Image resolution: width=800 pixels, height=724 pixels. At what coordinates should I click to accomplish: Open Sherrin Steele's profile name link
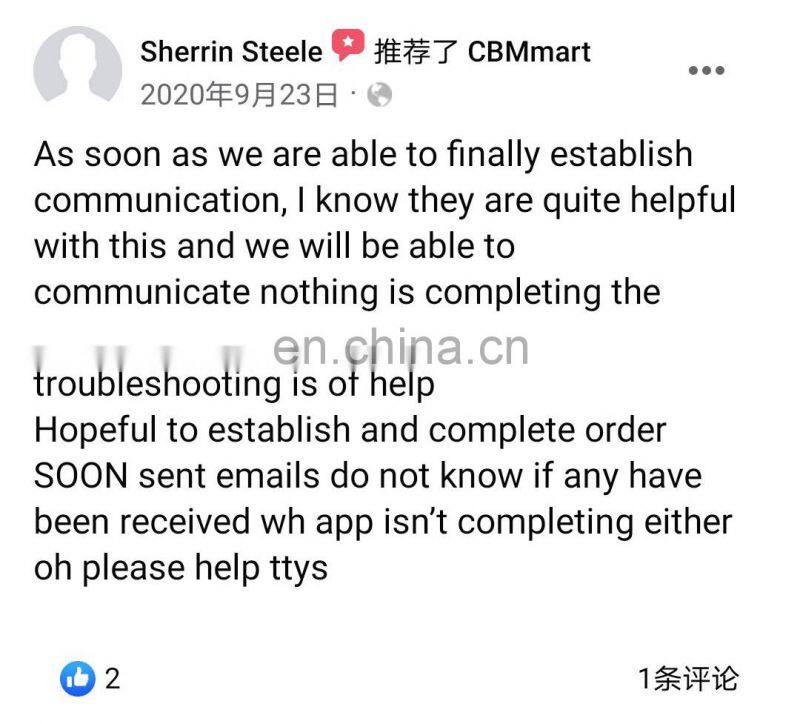pyautogui.click(x=231, y=52)
